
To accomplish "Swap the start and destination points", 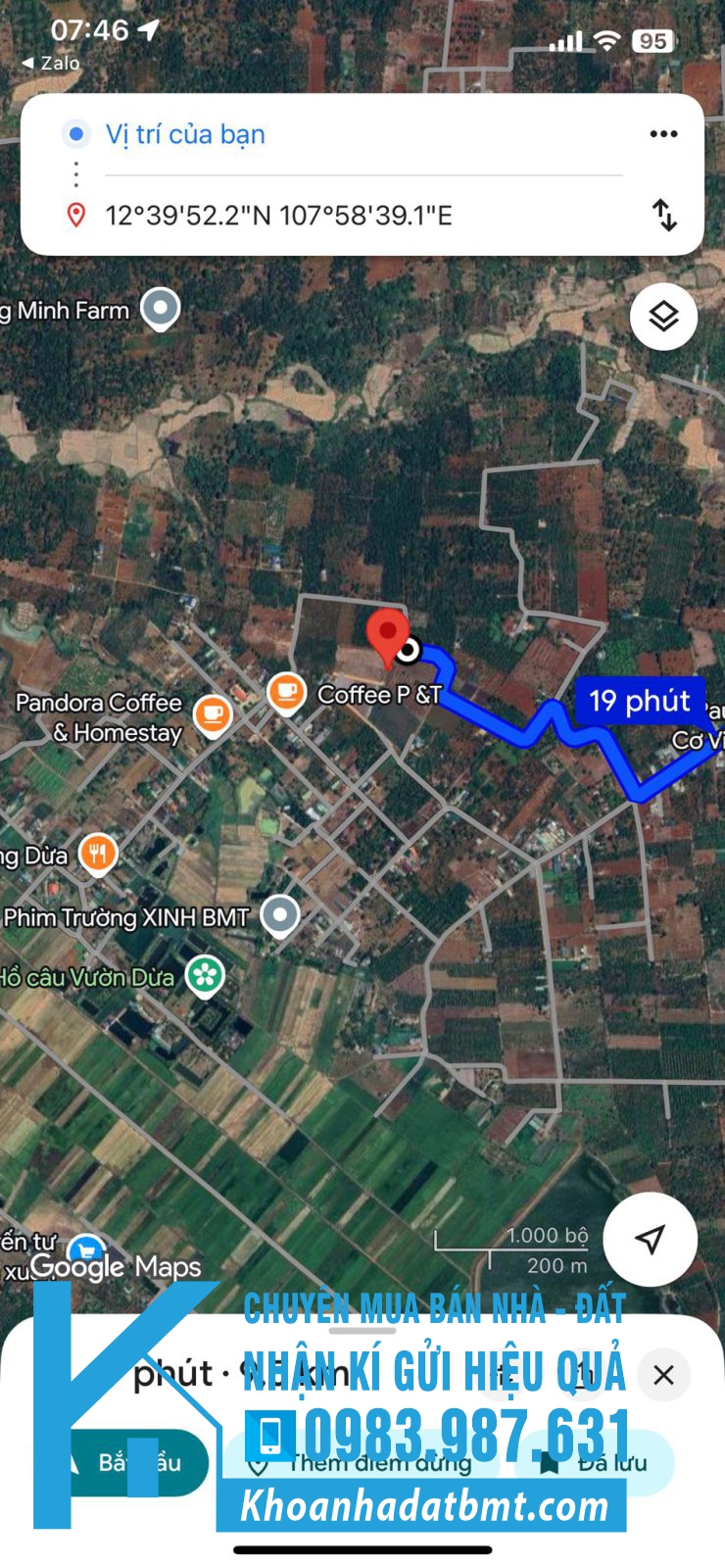I will 664,215.
